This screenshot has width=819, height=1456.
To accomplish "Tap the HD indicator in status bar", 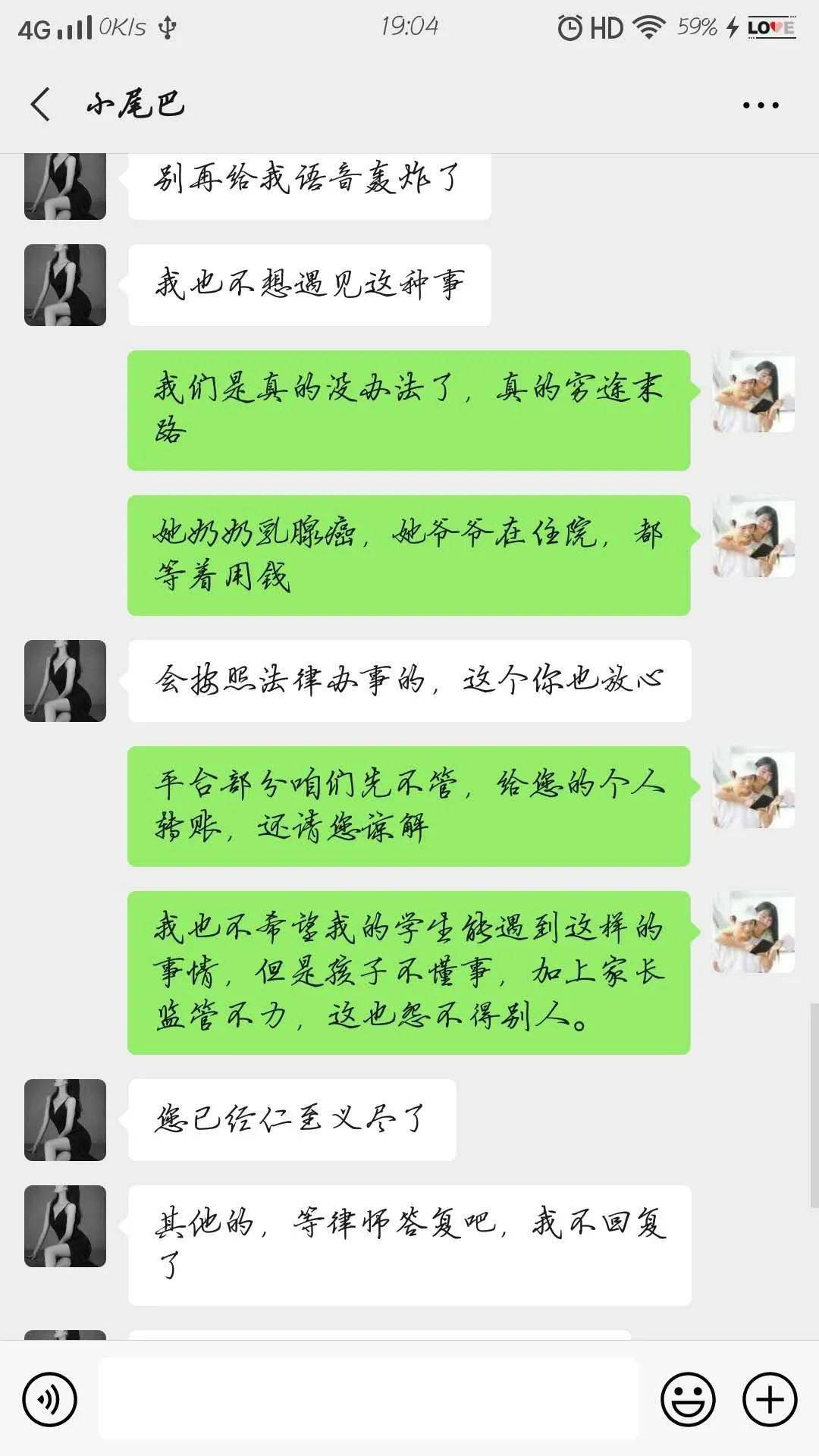I will 604,29.
